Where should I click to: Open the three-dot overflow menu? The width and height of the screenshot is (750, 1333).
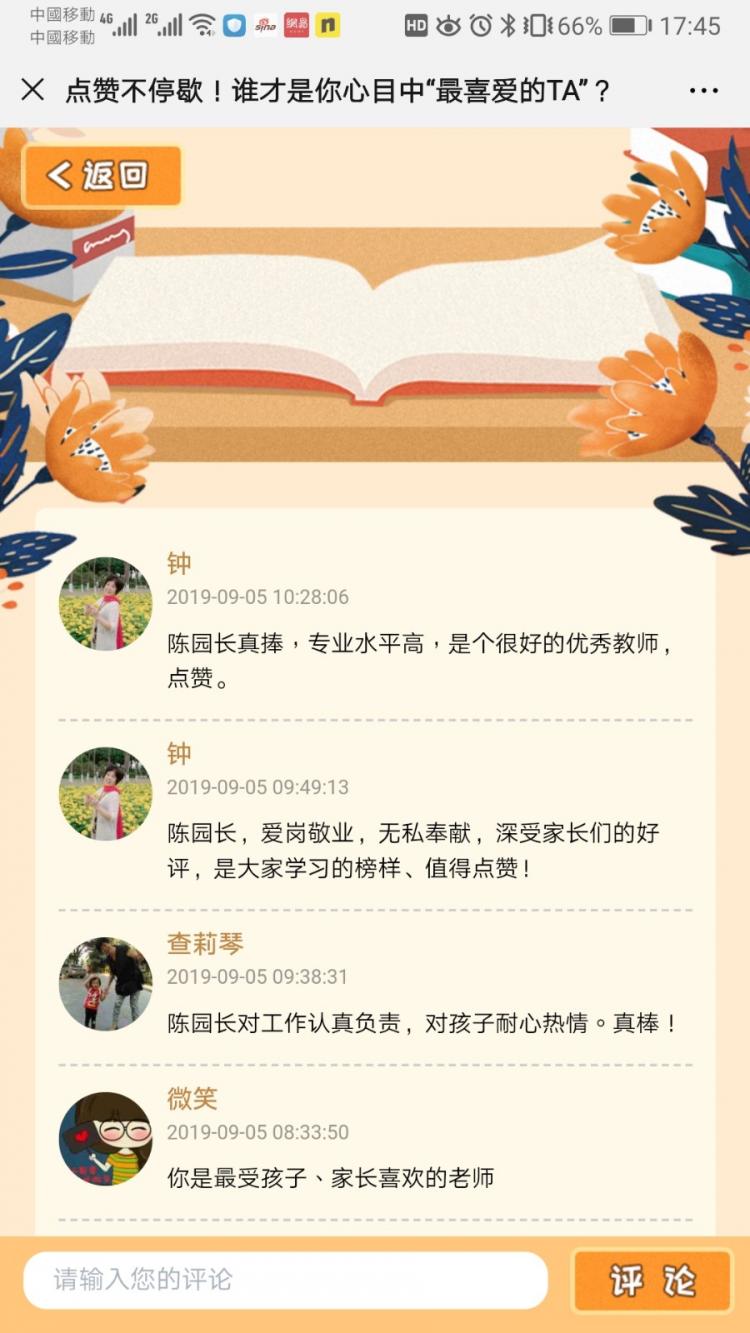click(703, 91)
